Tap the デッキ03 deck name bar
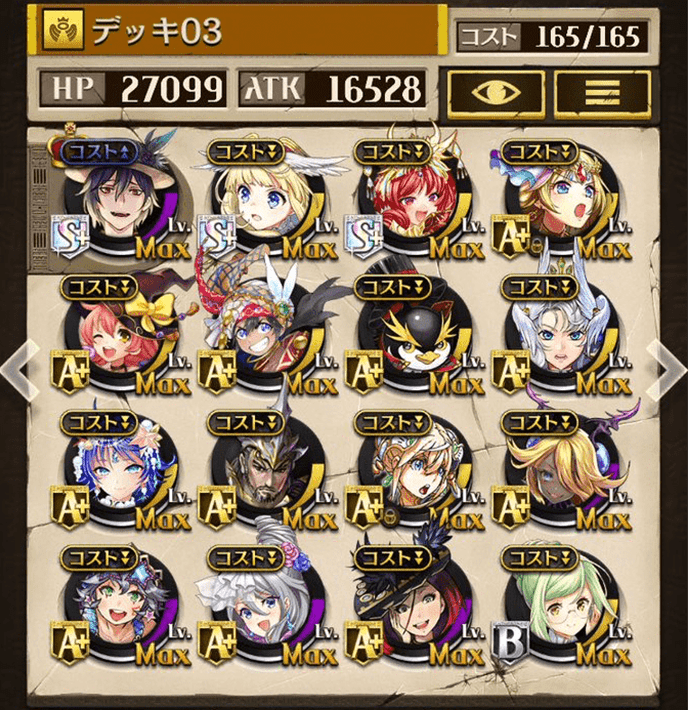The image size is (688, 710). click(240, 32)
